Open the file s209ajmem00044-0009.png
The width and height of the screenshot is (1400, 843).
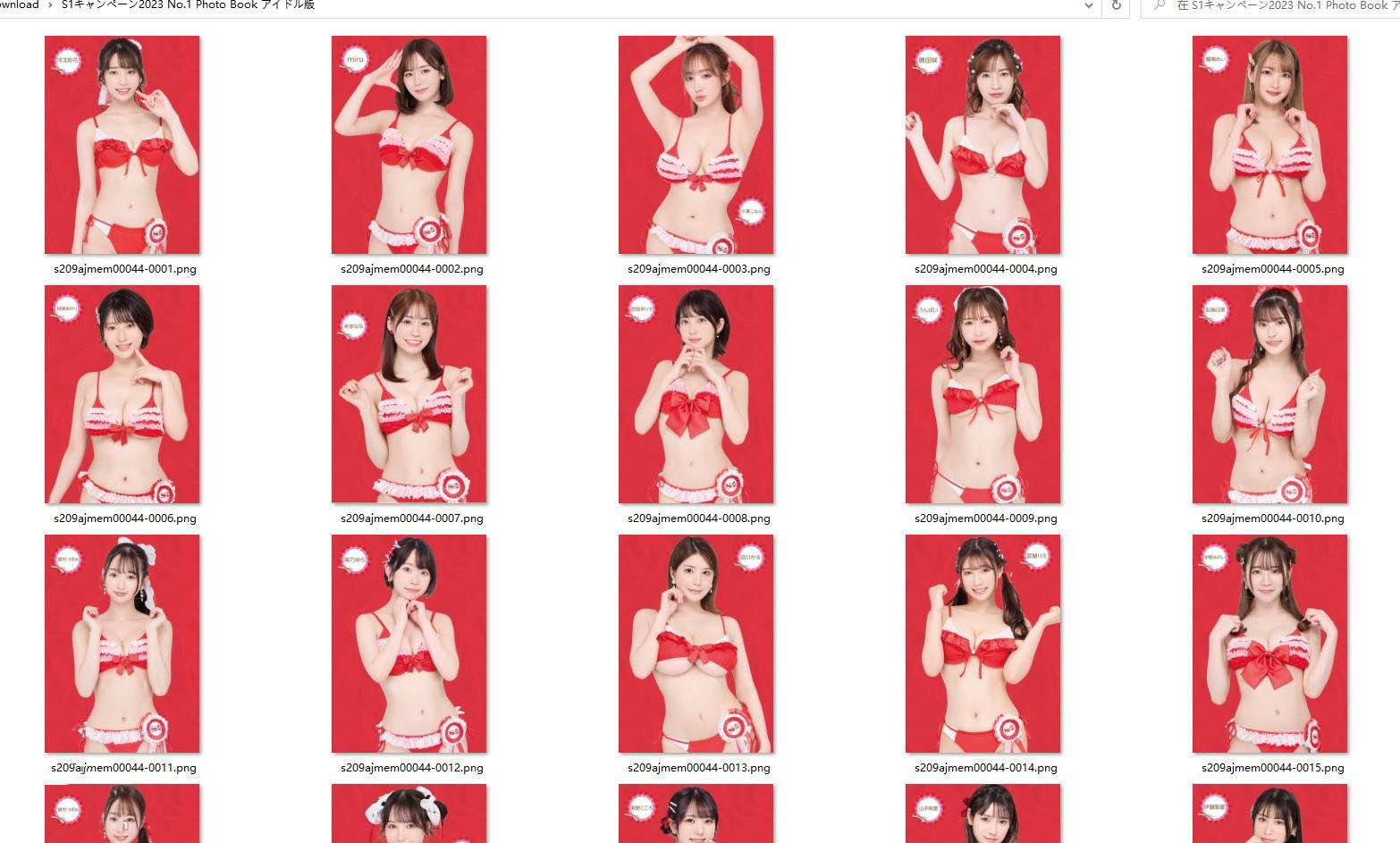pyautogui.click(x=983, y=394)
